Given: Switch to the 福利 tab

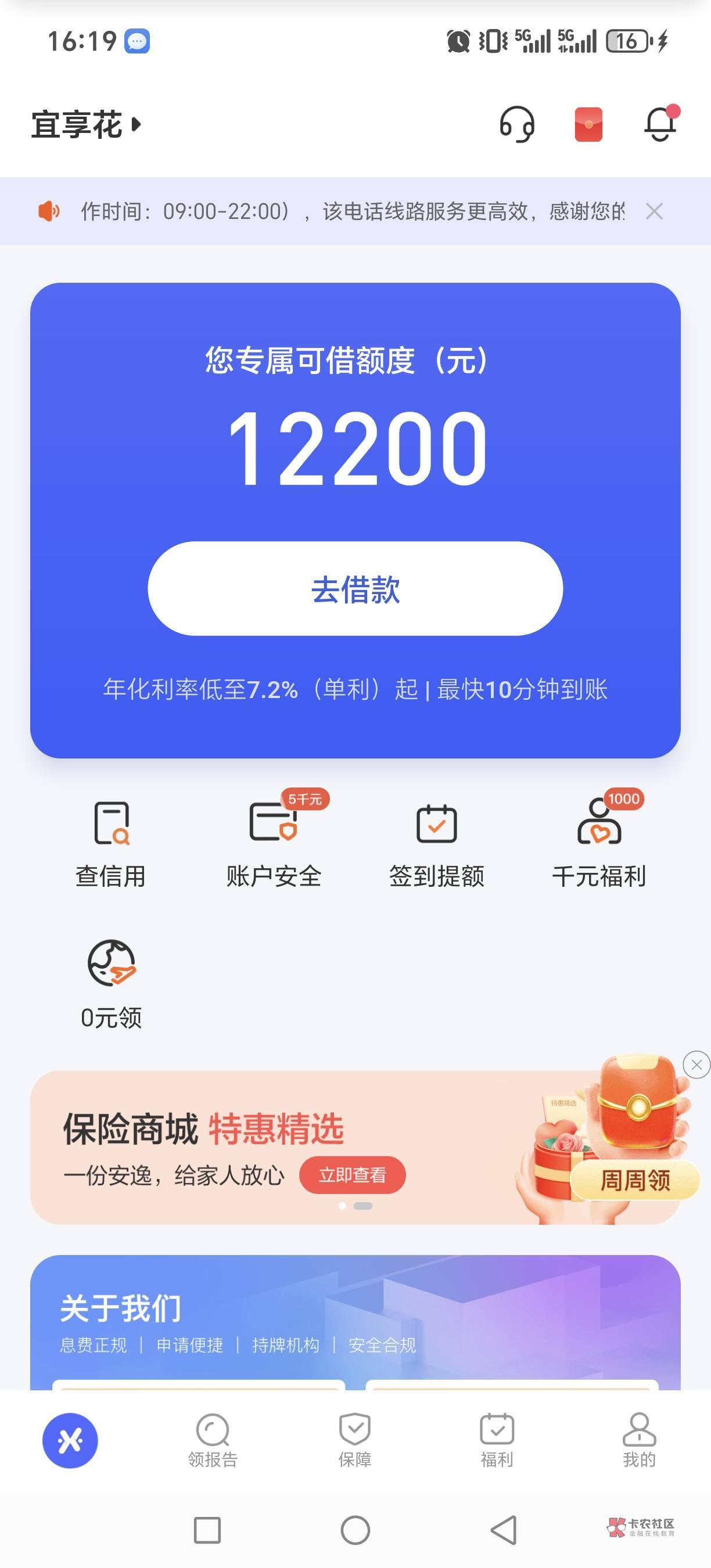Looking at the screenshot, I should [497, 1440].
